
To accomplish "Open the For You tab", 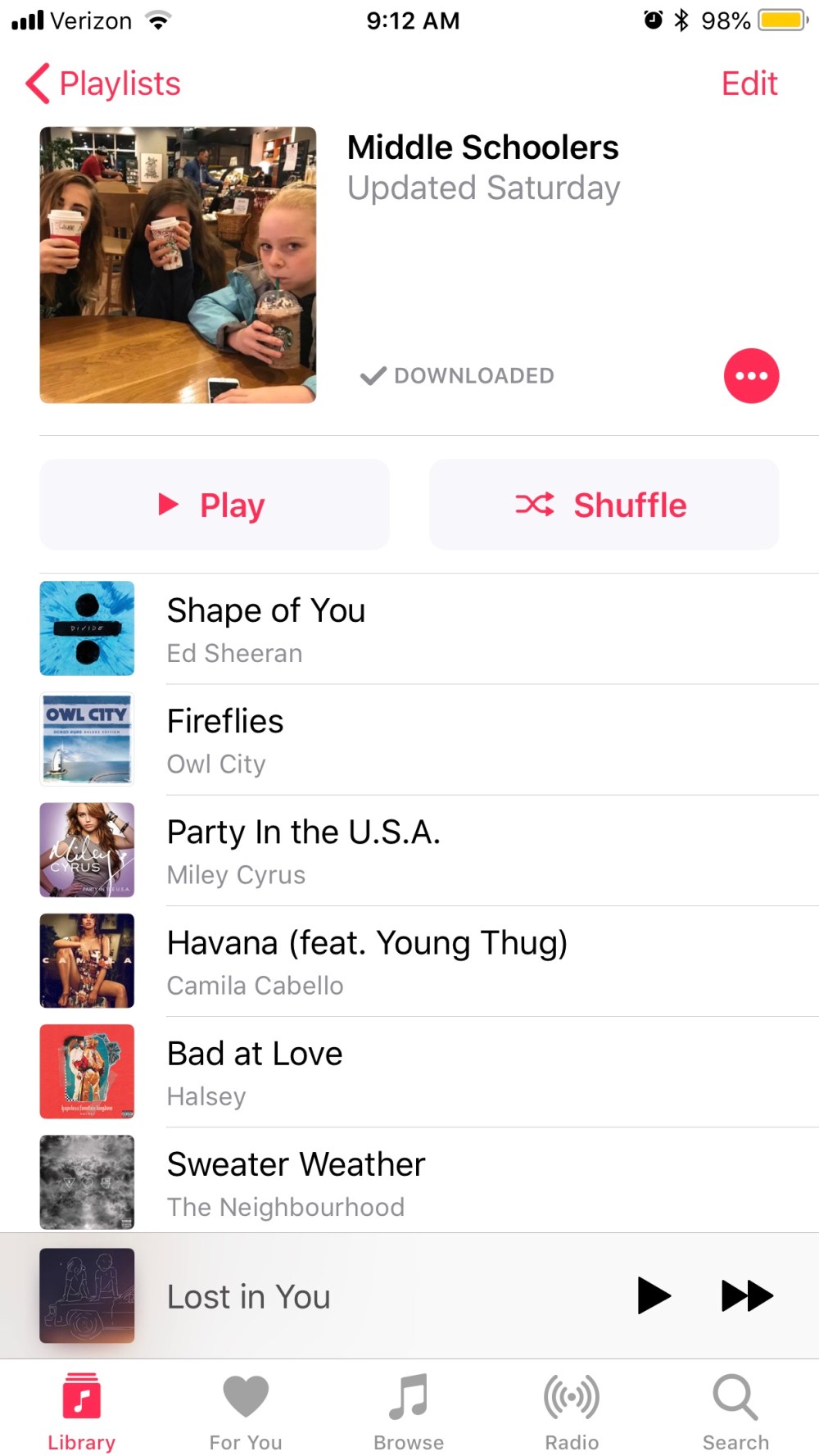I will (x=246, y=1413).
